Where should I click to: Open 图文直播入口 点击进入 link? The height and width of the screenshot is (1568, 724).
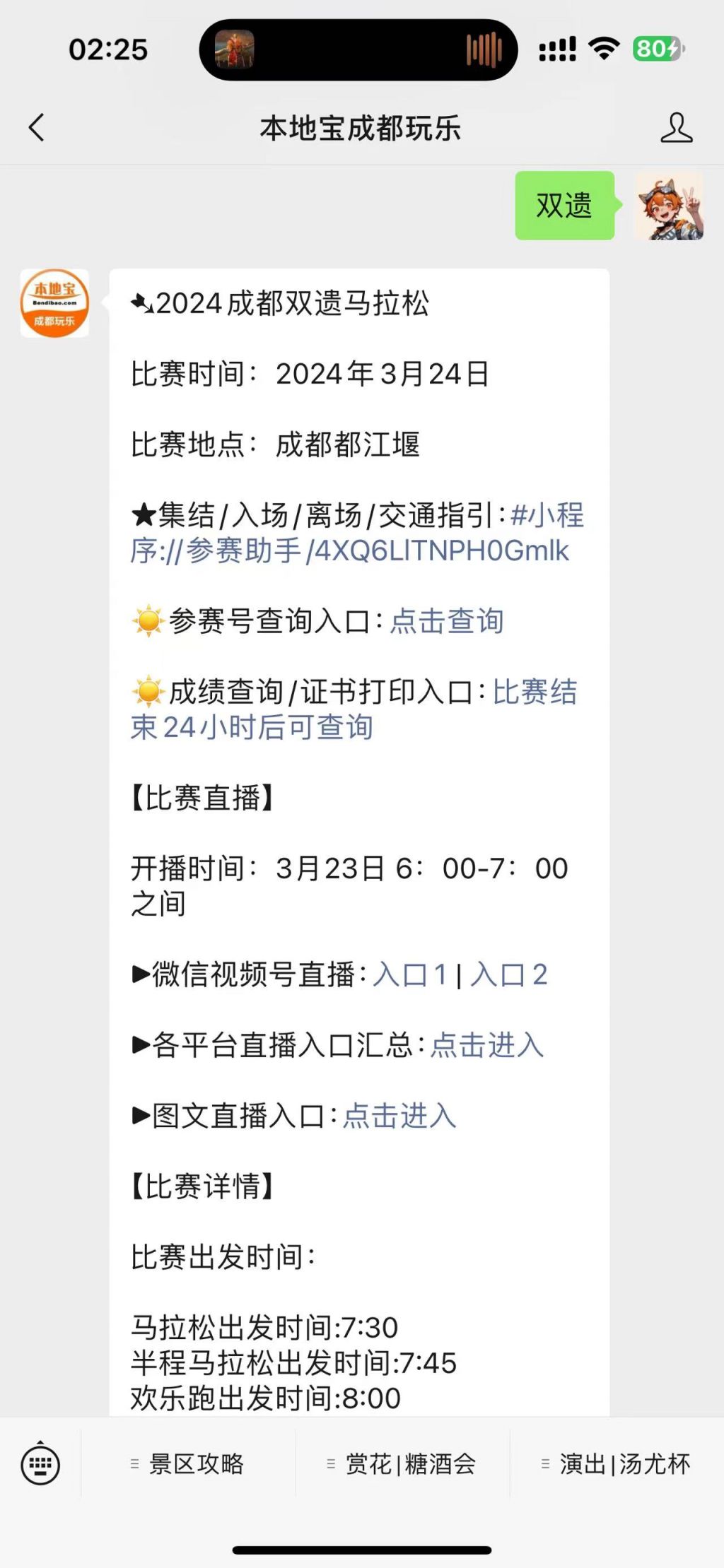[399, 1116]
